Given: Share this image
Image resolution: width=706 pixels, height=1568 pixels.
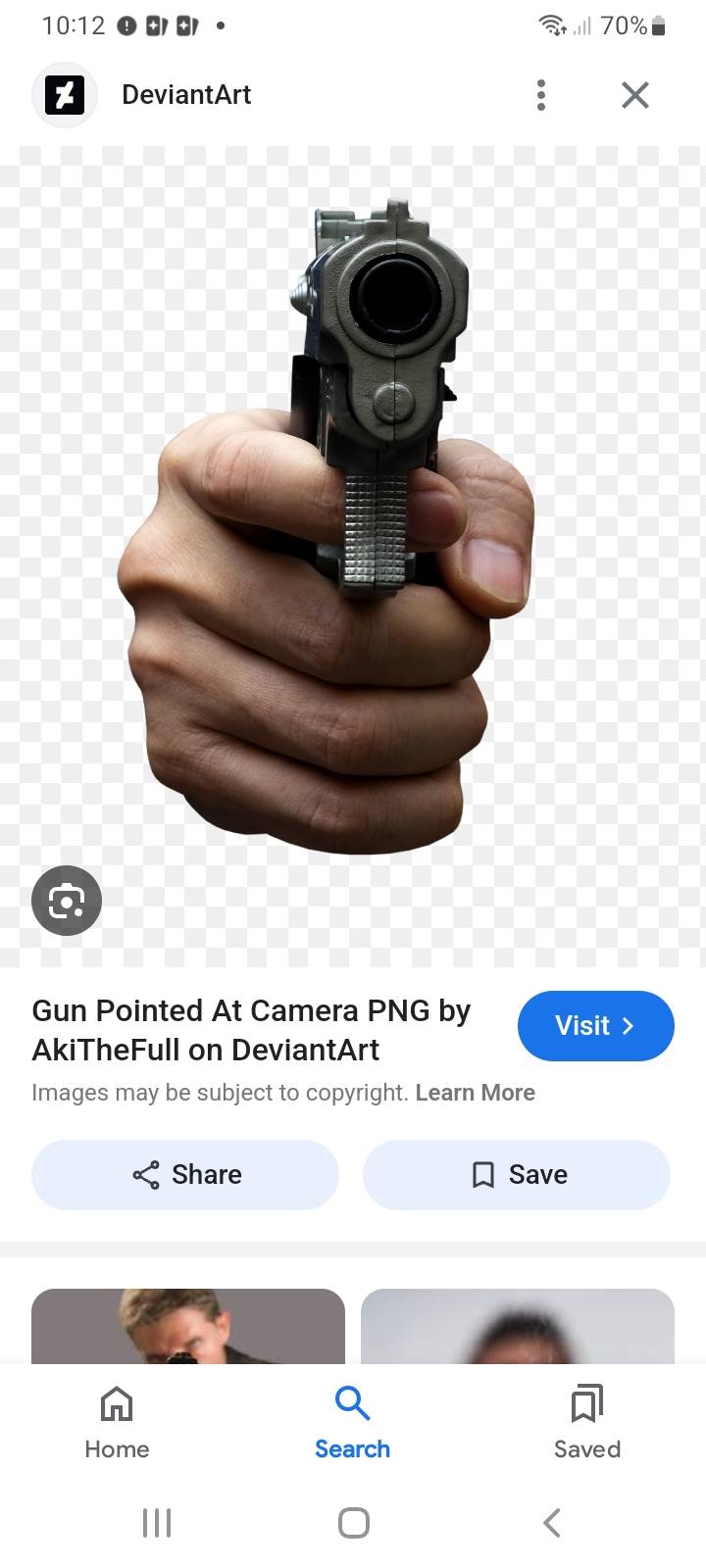Looking at the screenshot, I should pos(185,1174).
